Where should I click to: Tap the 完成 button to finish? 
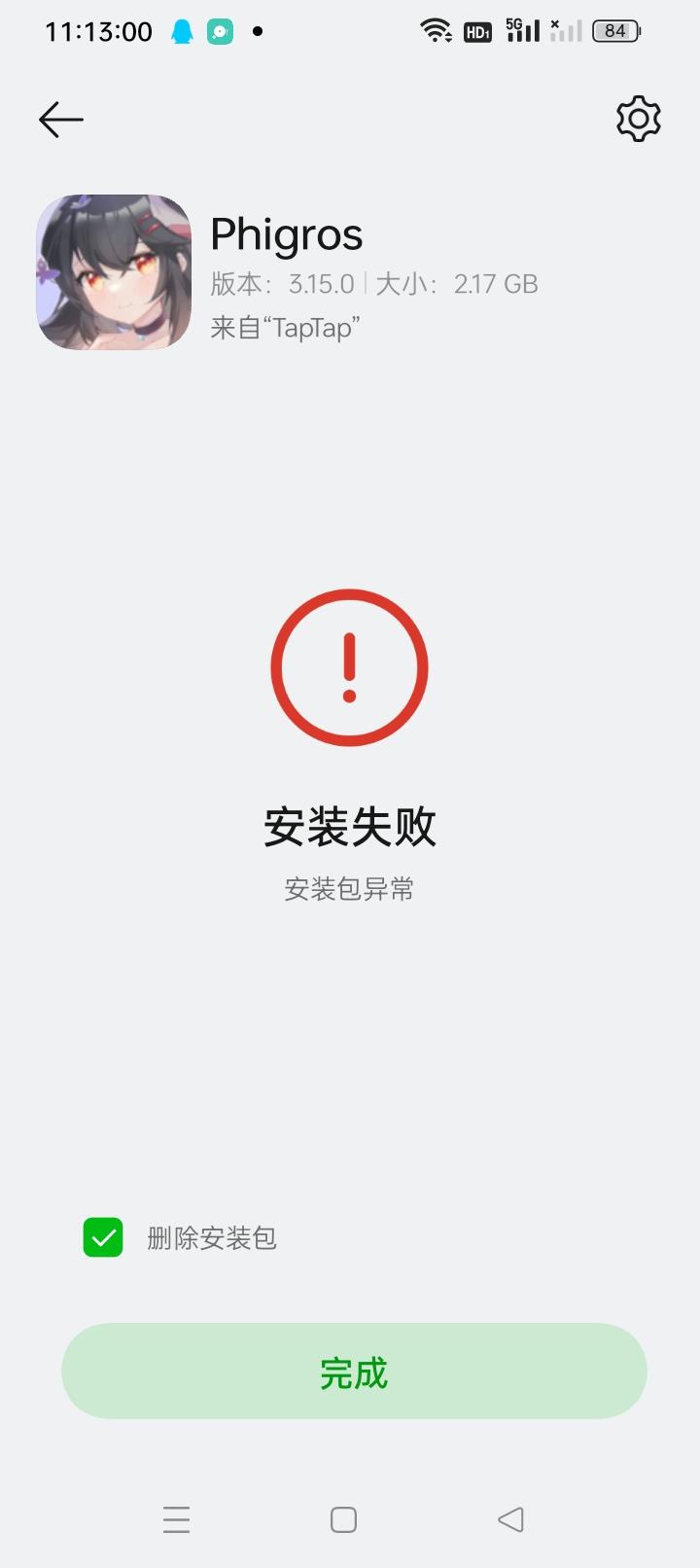click(352, 1371)
